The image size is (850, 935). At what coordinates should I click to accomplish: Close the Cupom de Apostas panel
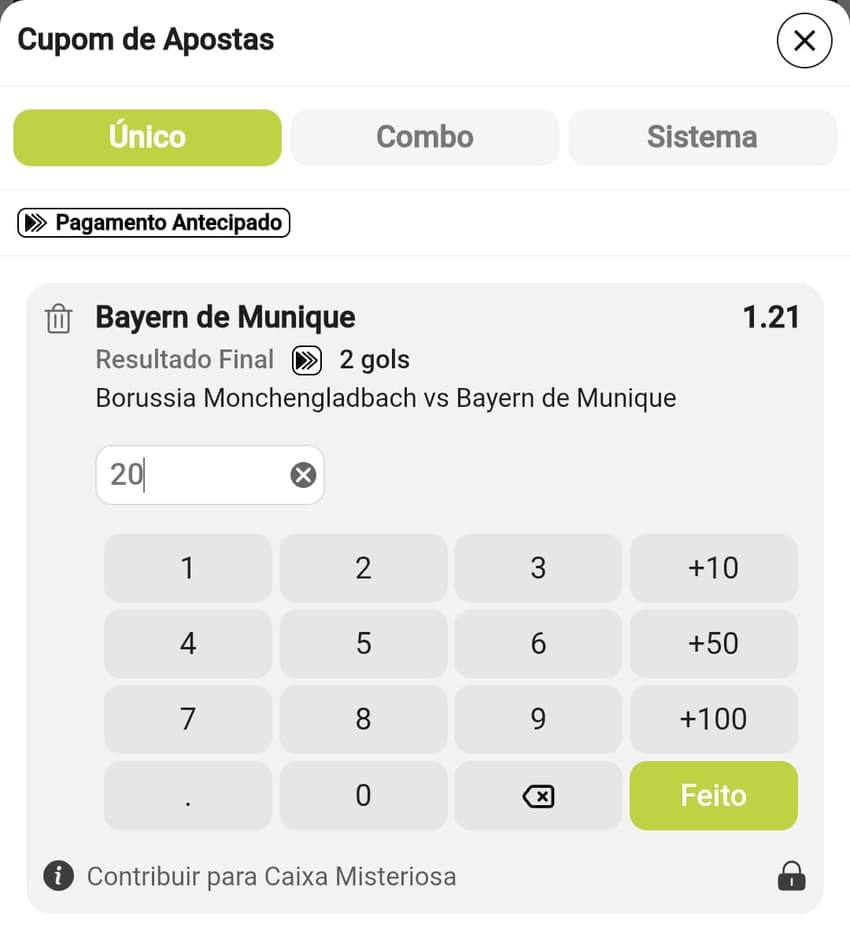(x=803, y=42)
